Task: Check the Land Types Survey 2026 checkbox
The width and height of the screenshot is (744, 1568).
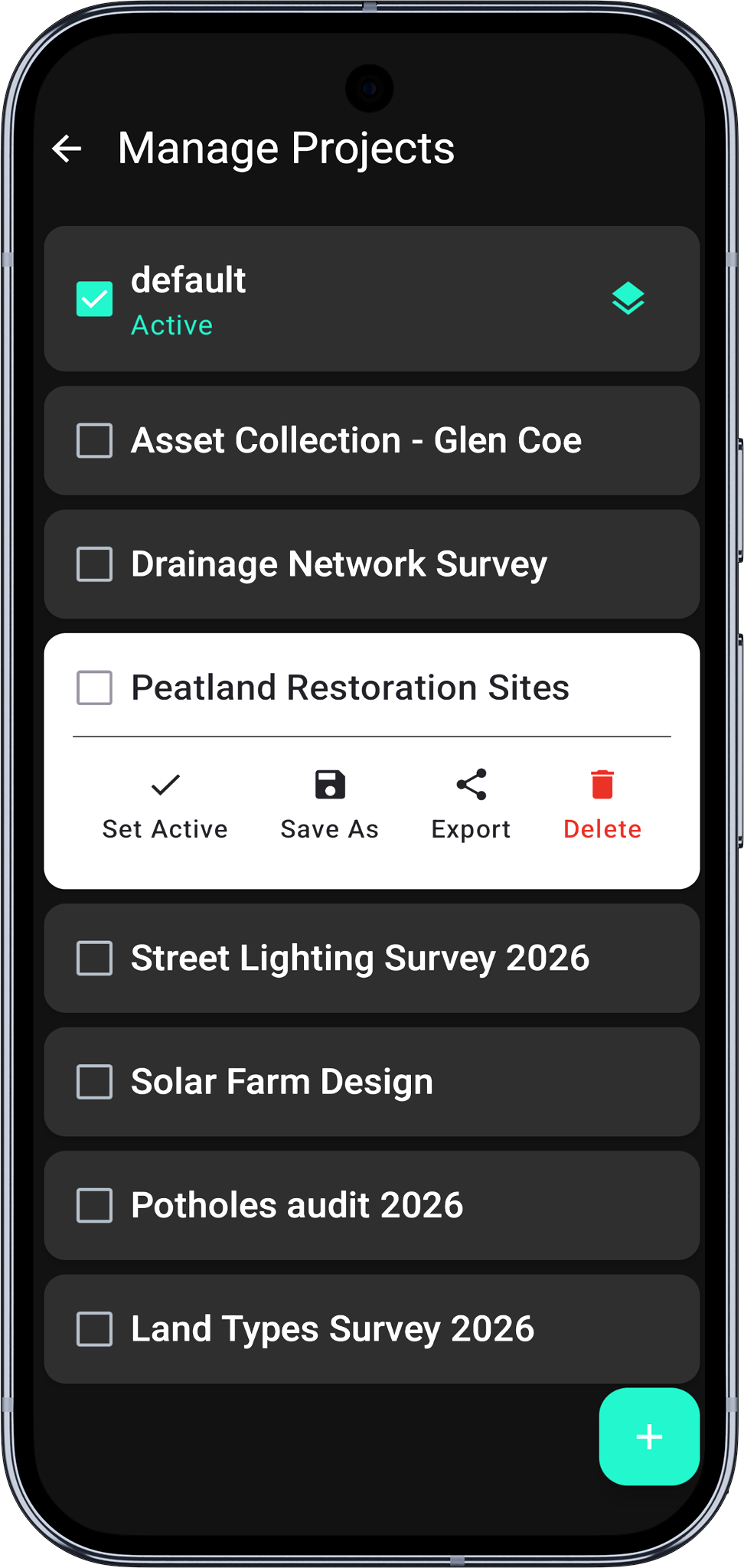Action: pos(95,1329)
